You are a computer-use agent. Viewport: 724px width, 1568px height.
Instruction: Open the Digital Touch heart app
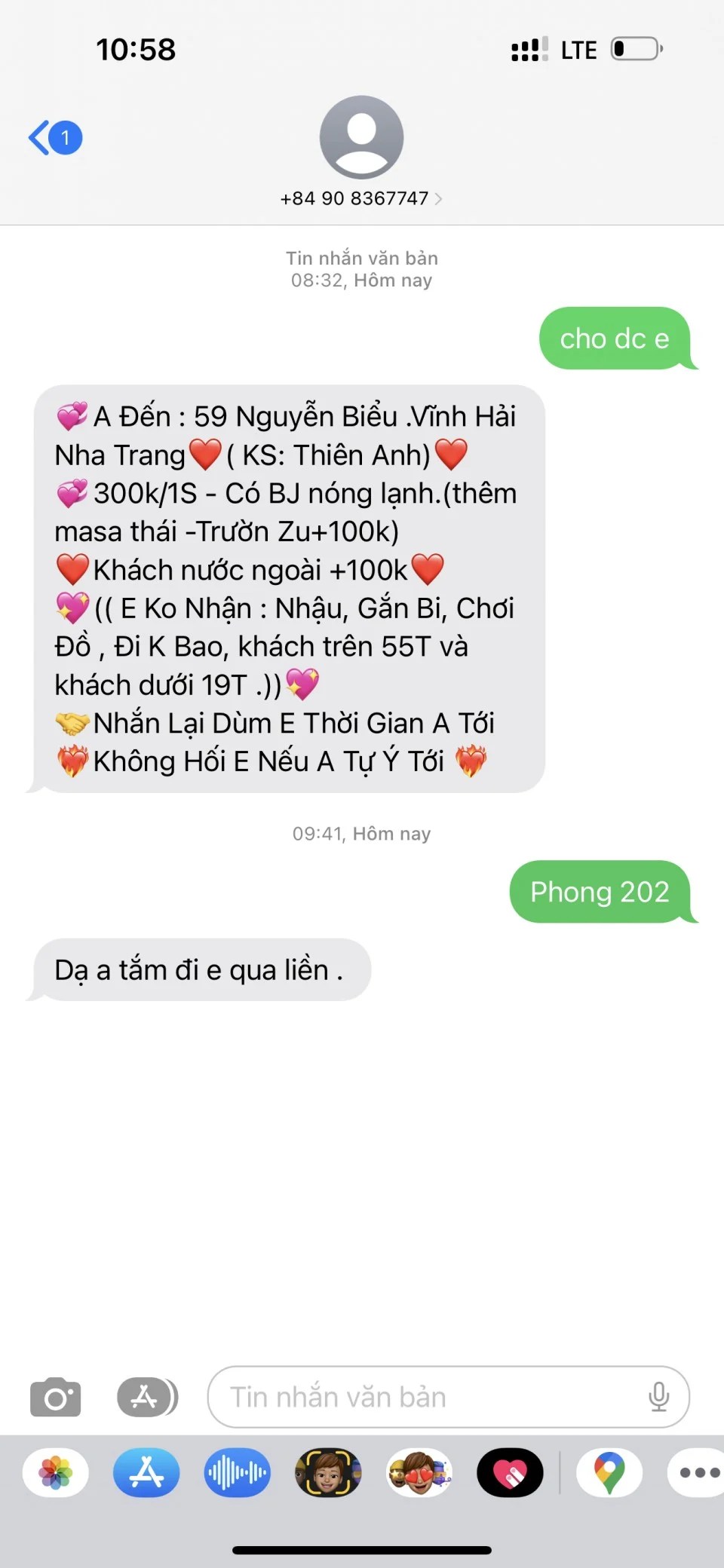[x=510, y=1472]
